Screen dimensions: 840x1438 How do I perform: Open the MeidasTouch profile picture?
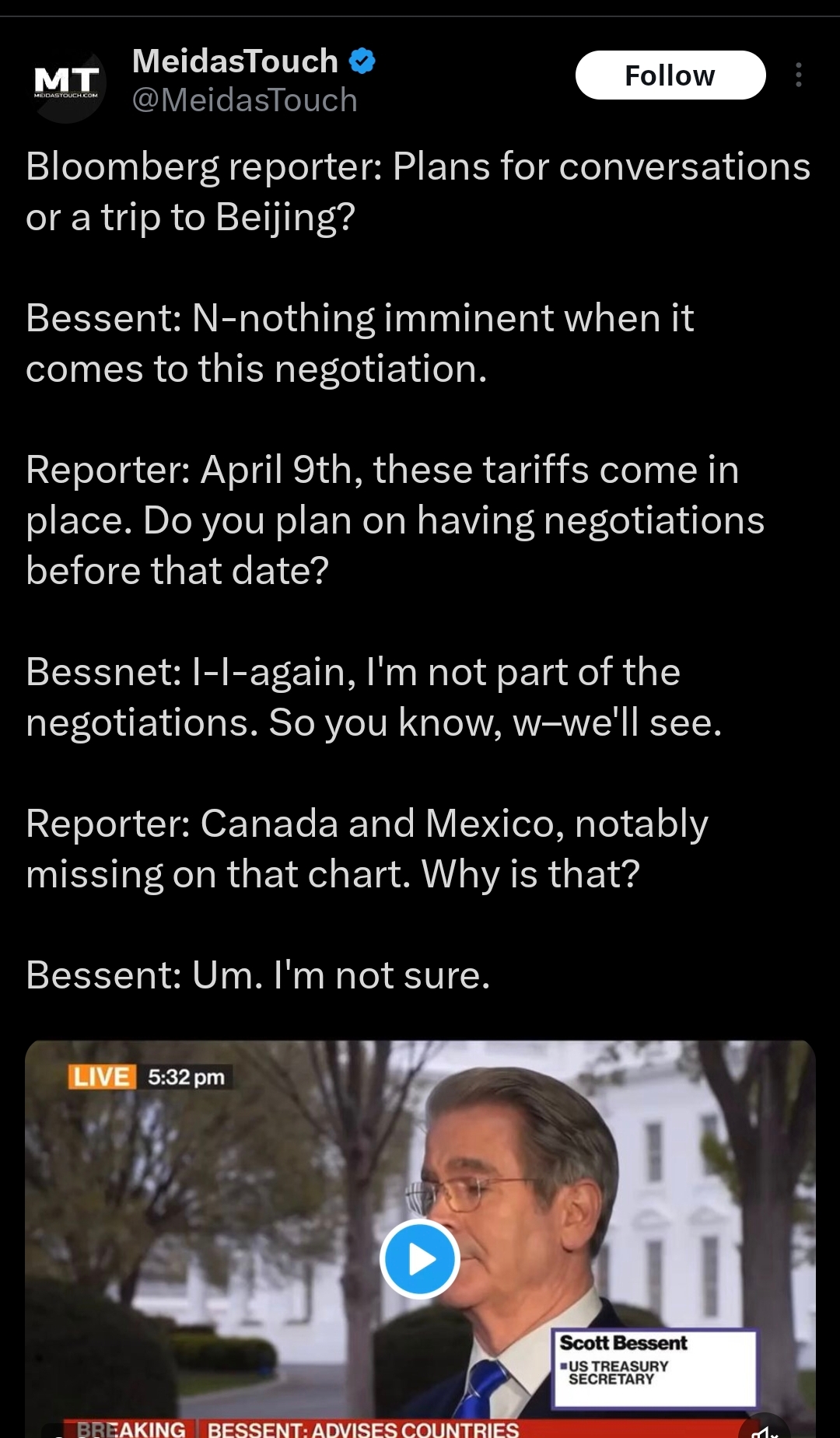click(x=67, y=84)
